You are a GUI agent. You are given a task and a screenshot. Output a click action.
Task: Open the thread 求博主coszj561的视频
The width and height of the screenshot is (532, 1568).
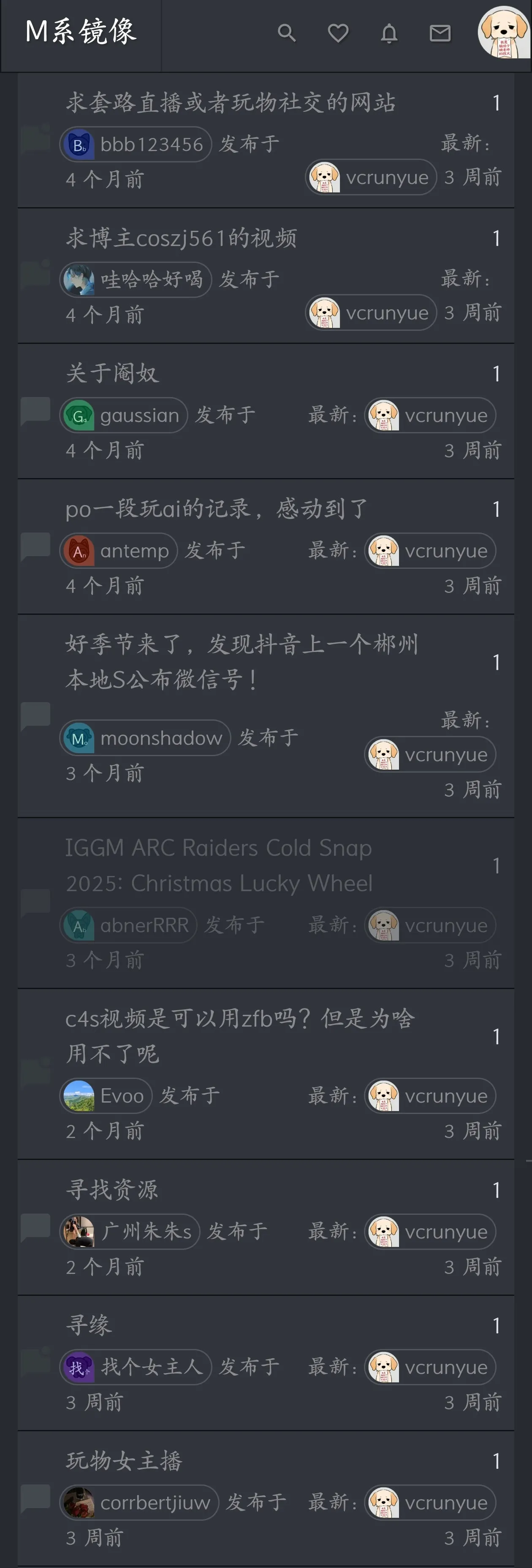(182, 238)
